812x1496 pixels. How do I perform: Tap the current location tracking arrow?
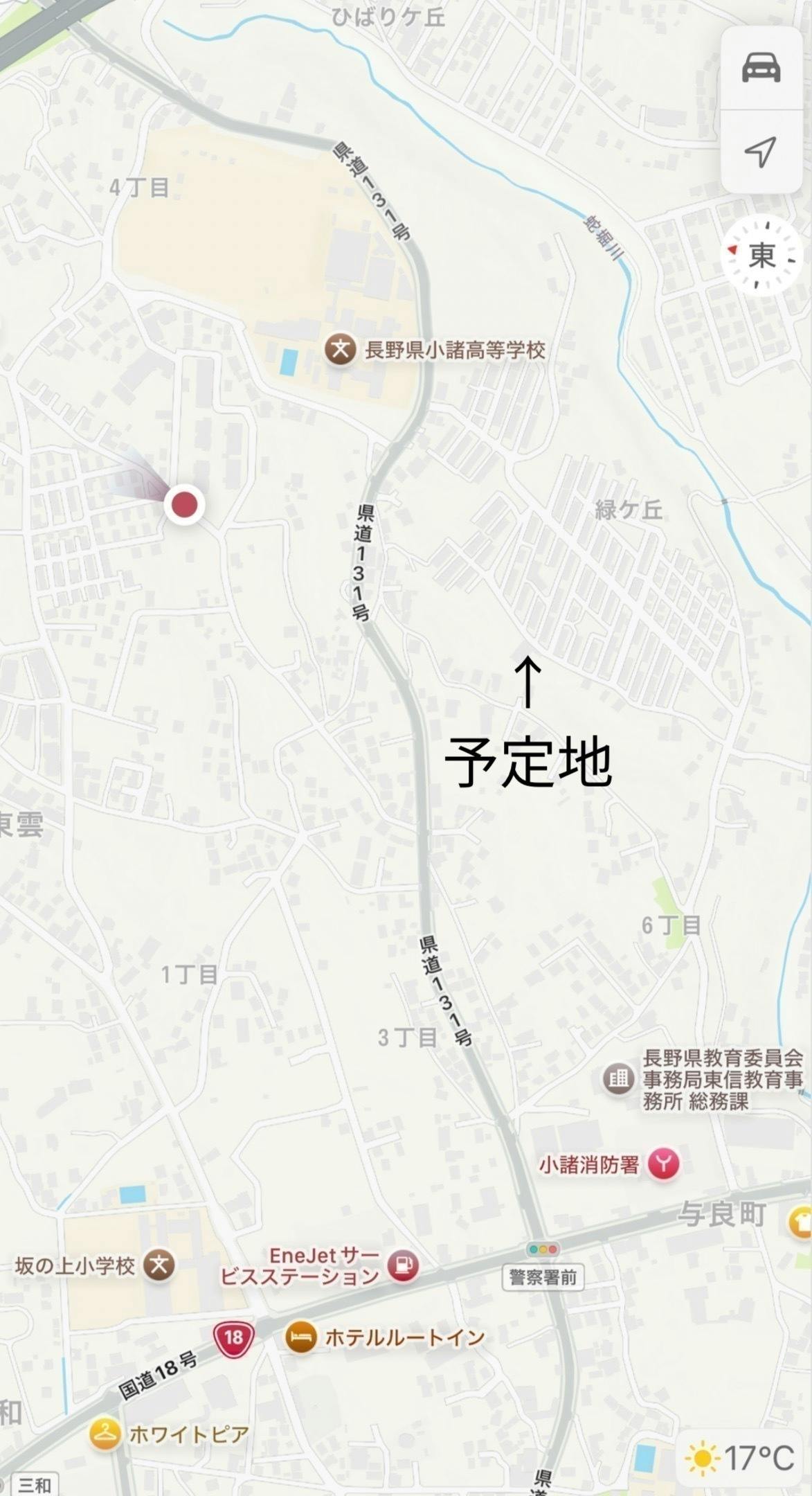click(x=761, y=150)
